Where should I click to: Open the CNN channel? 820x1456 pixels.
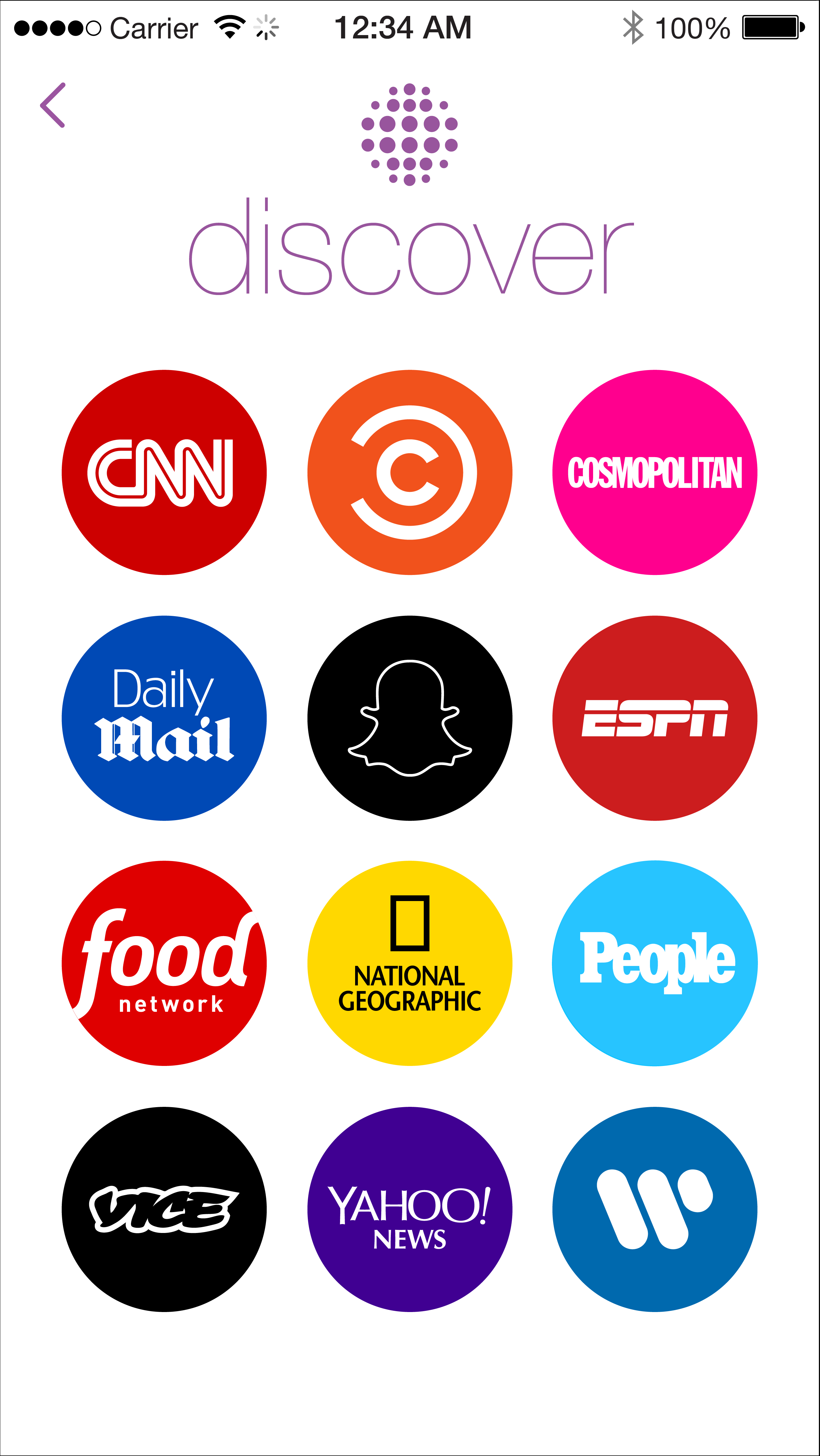[x=164, y=473]
